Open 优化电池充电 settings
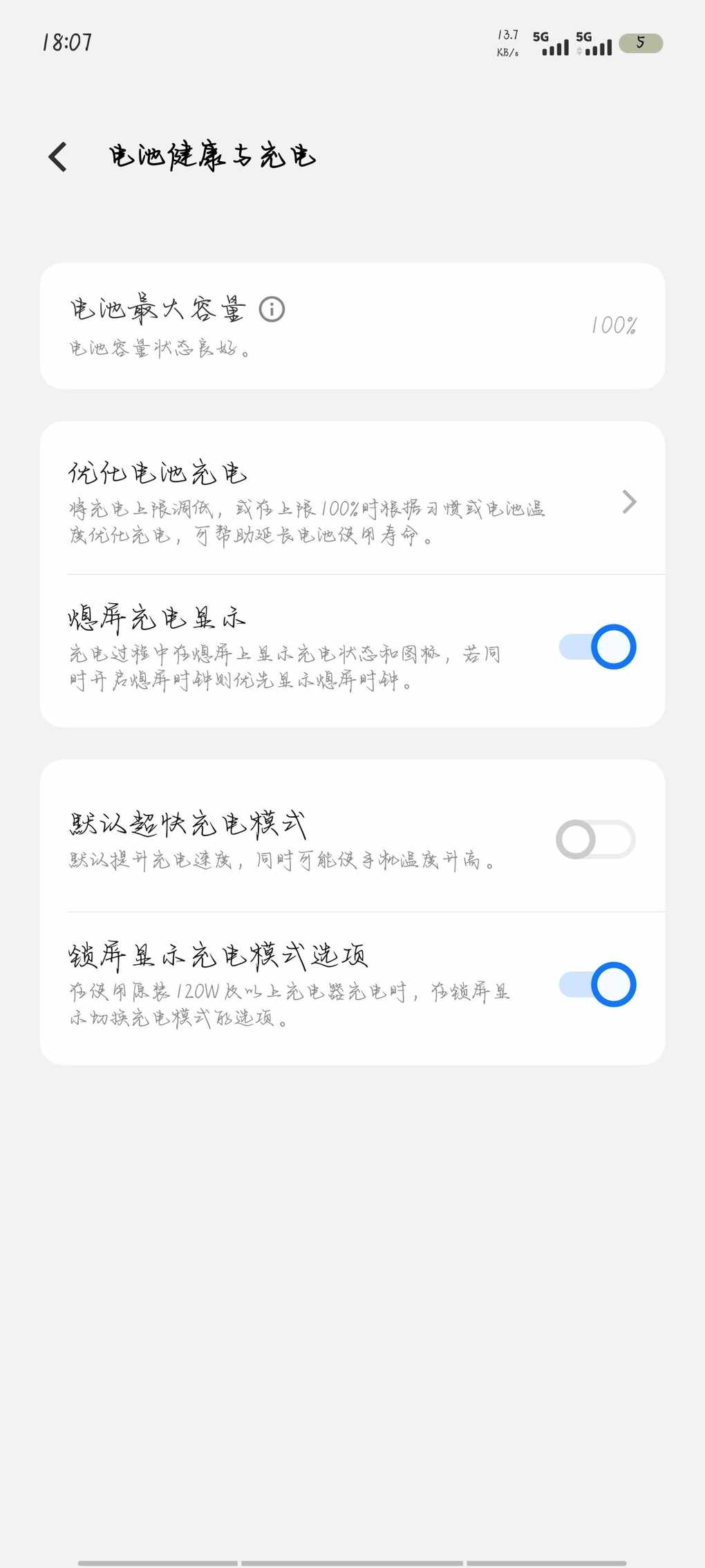705x1568 pixels. [351, 501]
